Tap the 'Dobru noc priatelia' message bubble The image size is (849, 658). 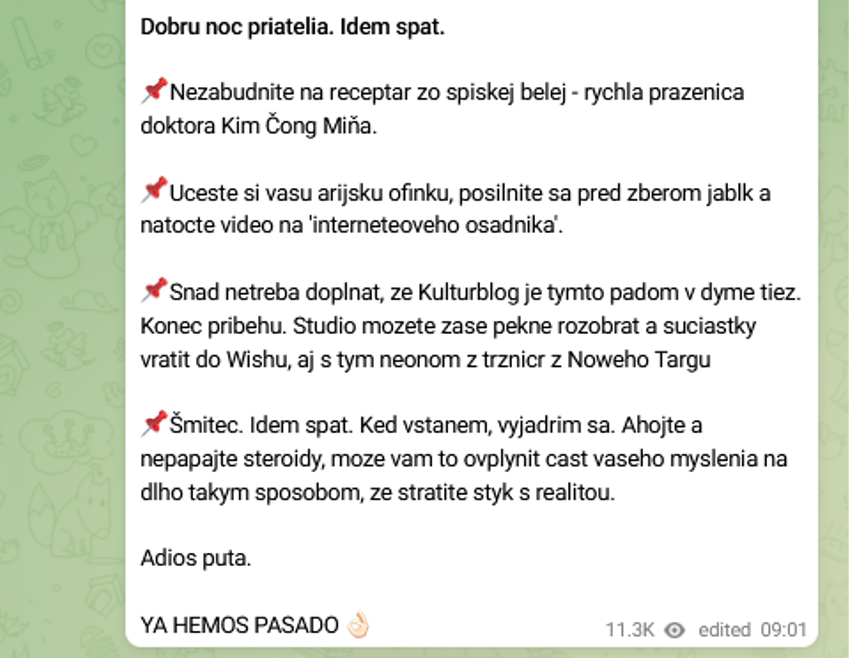click(x=470, y=320)
